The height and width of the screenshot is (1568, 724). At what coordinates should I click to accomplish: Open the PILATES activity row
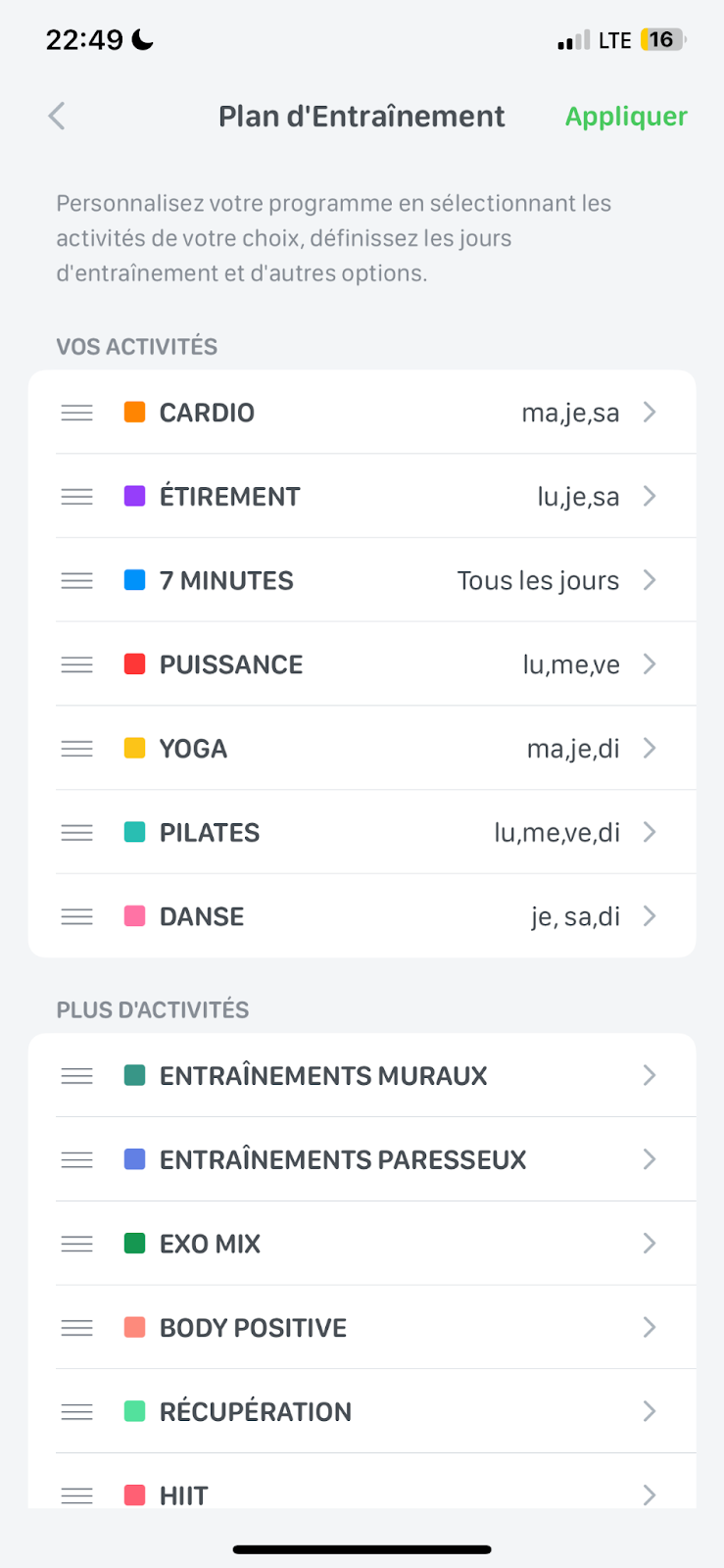point(362,833)
